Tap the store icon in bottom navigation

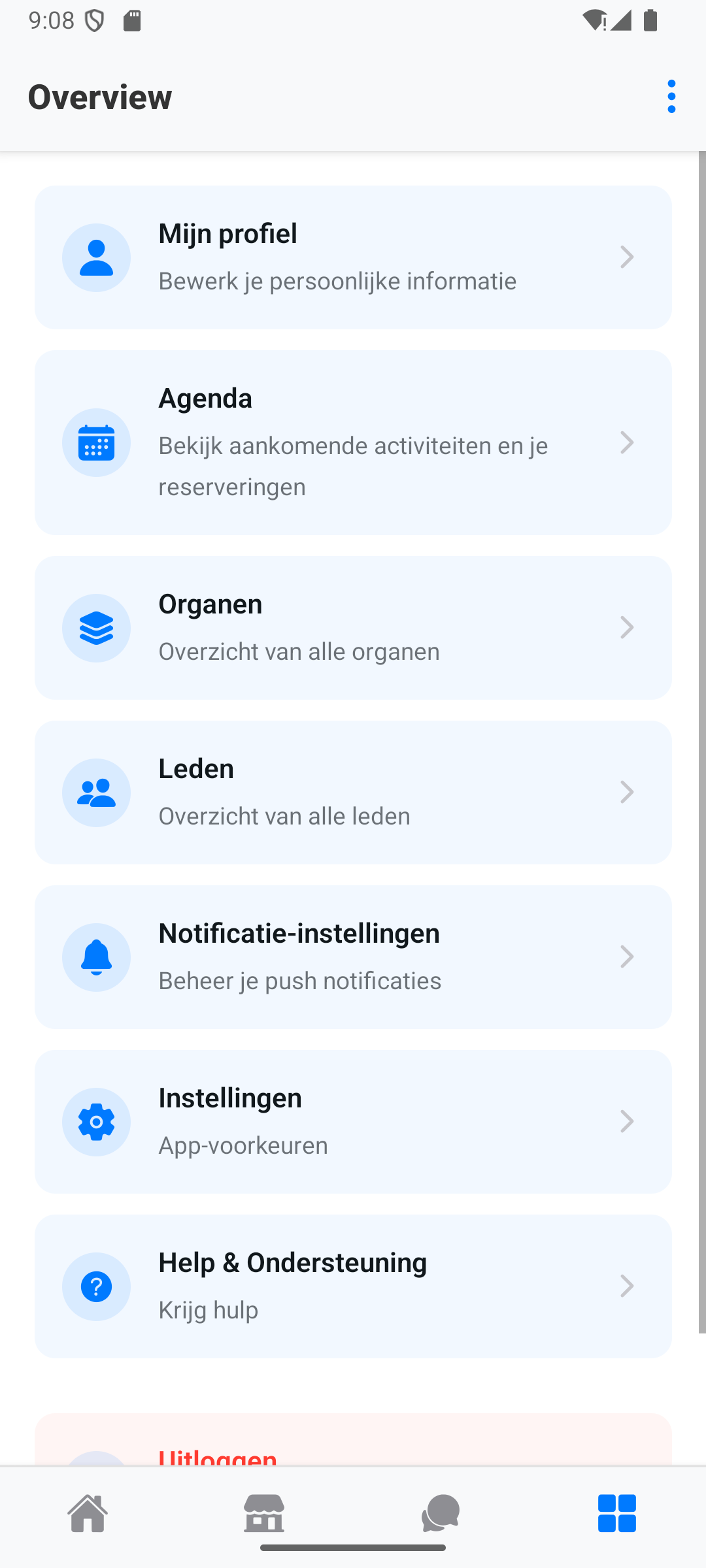265,1513
